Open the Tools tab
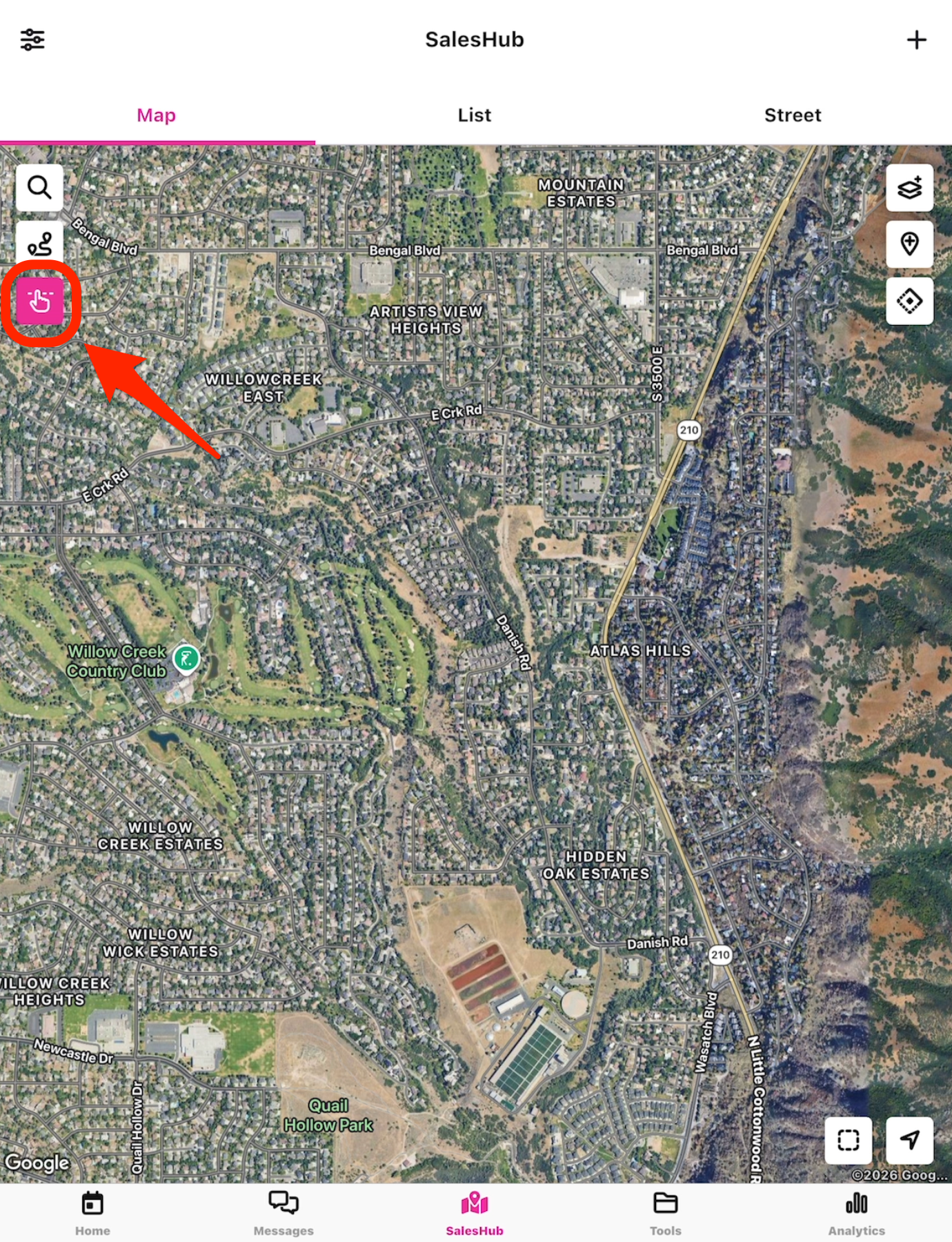 [665, 1213]
